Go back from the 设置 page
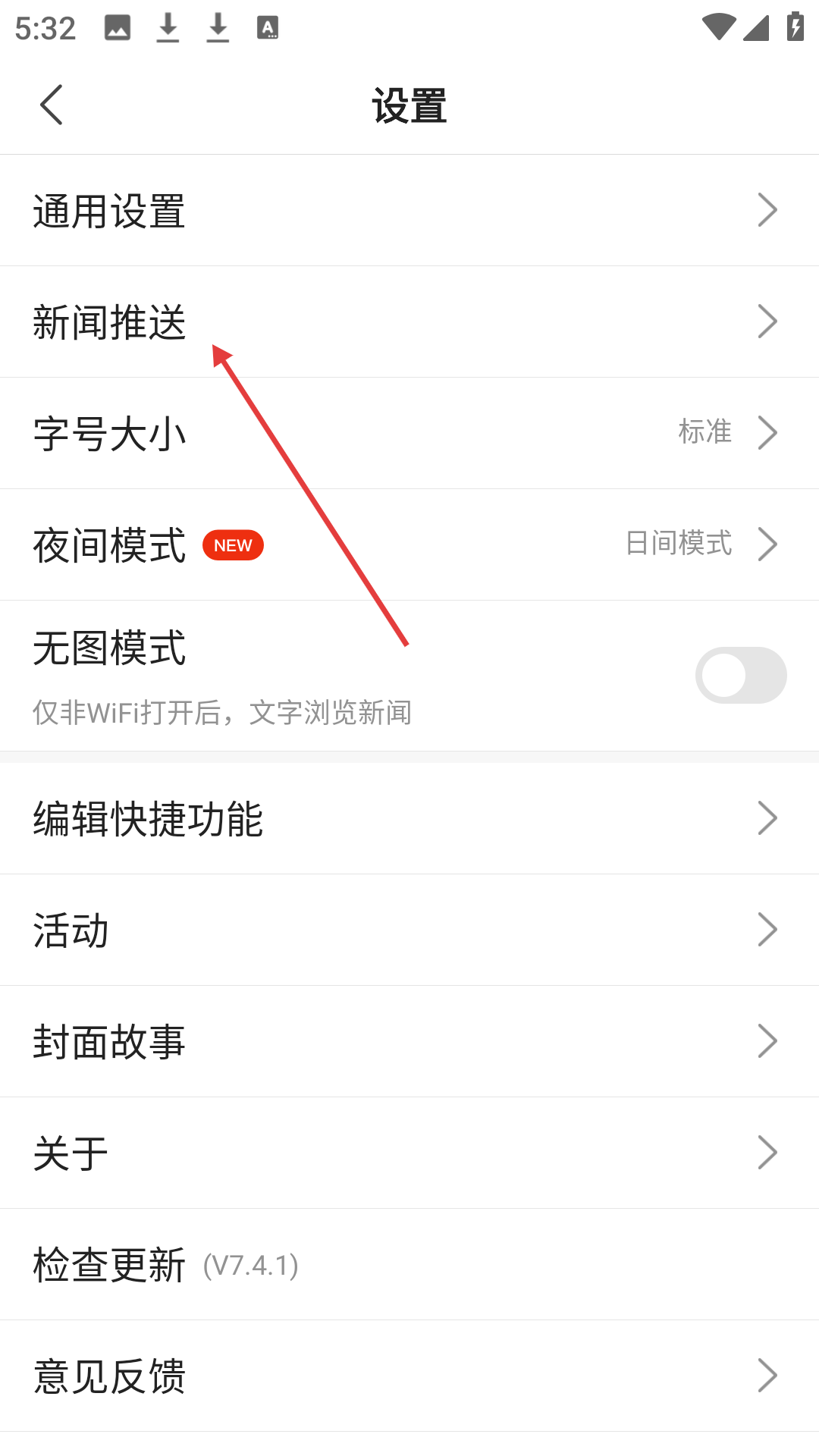 coord(52,105)
